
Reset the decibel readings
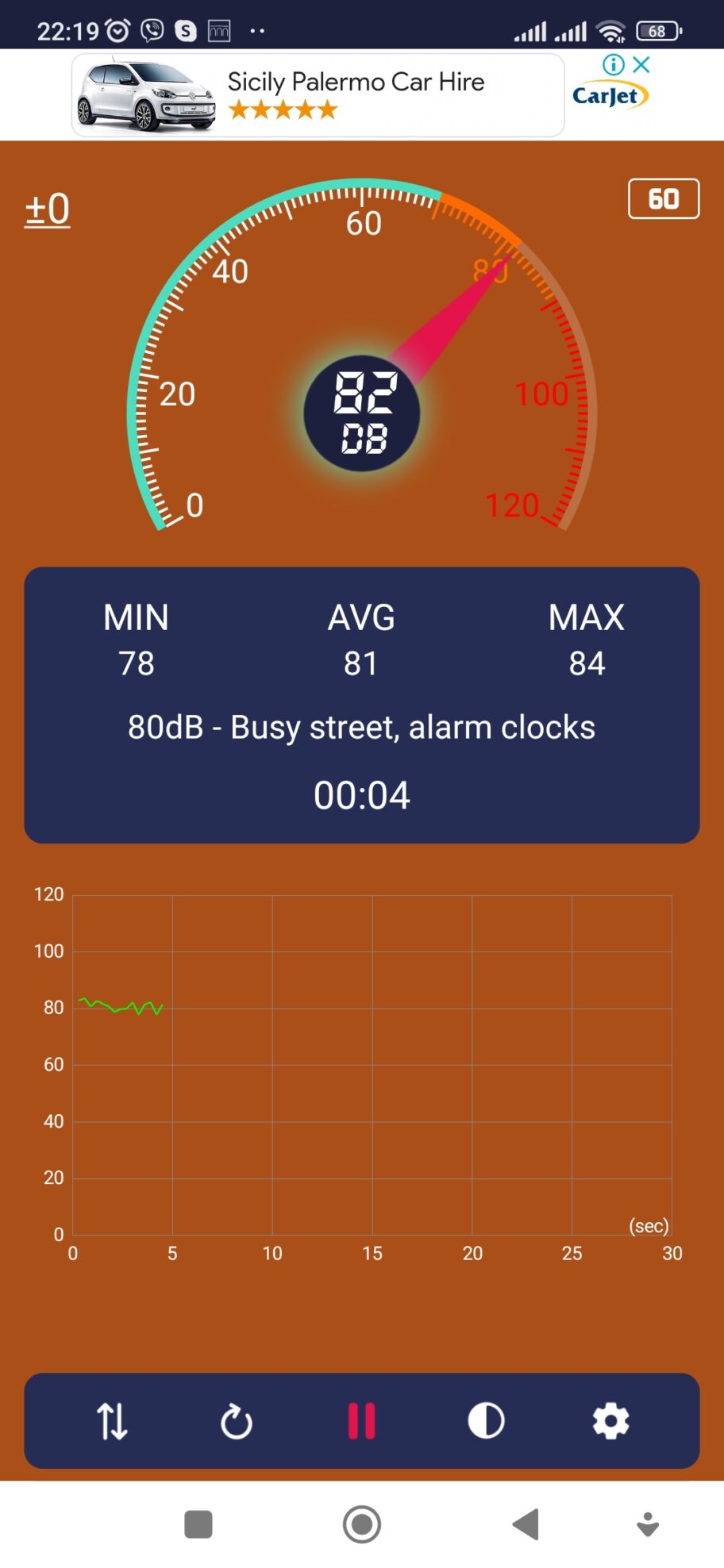(x=237, y=1421)
